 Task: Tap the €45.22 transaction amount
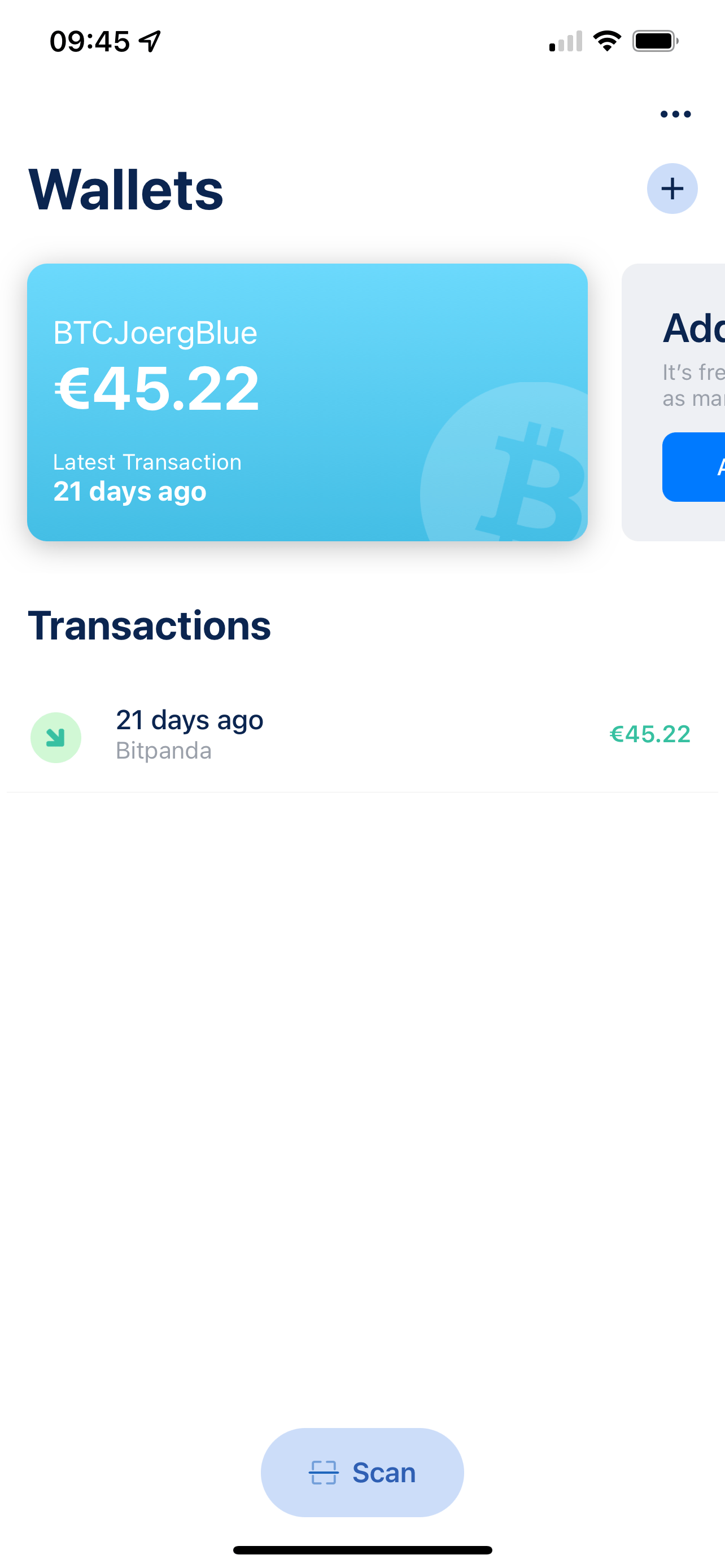point(649,735)
